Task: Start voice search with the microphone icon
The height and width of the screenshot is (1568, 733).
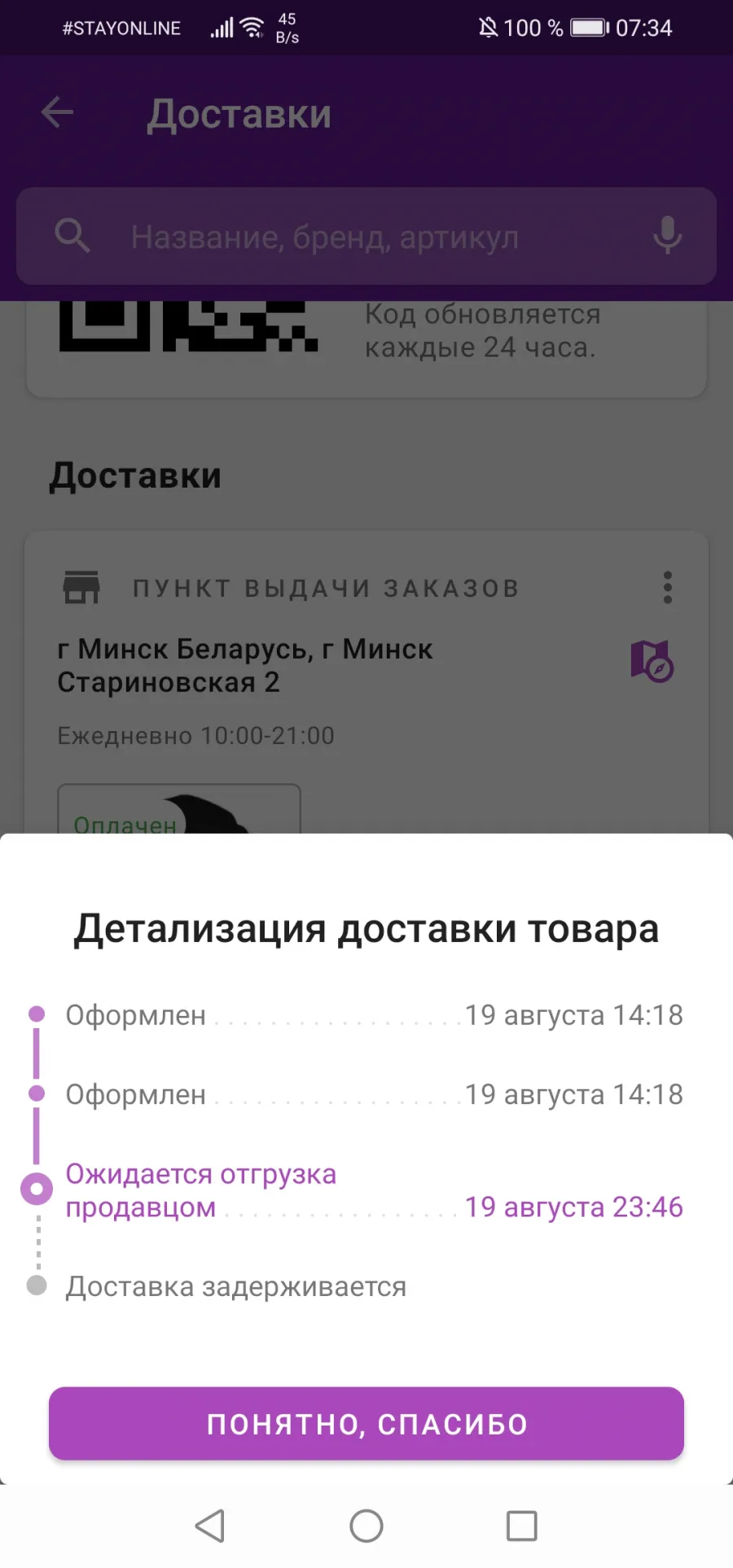Action: pos(668,236)
